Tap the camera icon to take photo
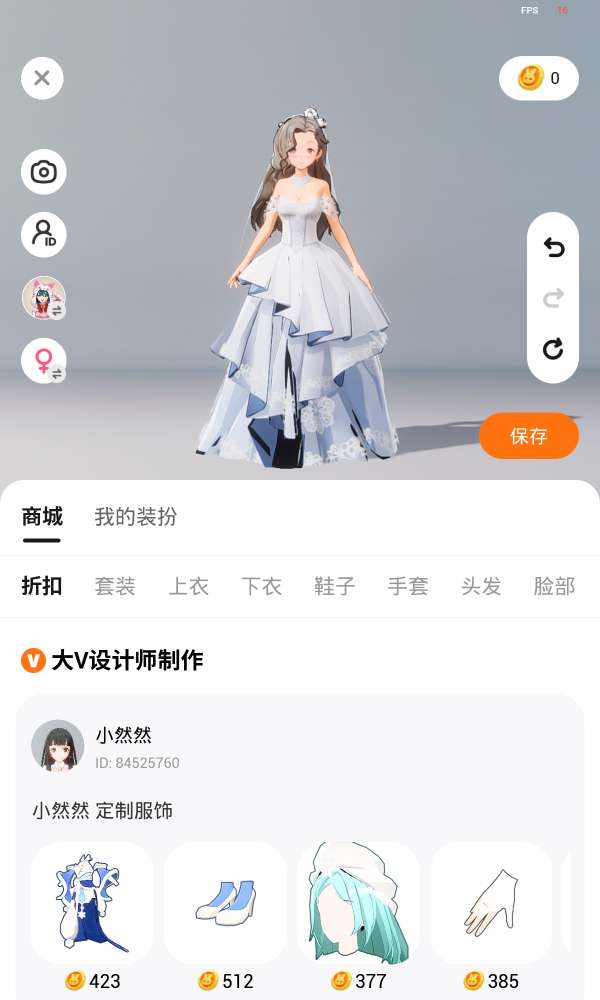The height and width of the screenshot is (1000, 600). pyautogui.click(x=43, y=172)
